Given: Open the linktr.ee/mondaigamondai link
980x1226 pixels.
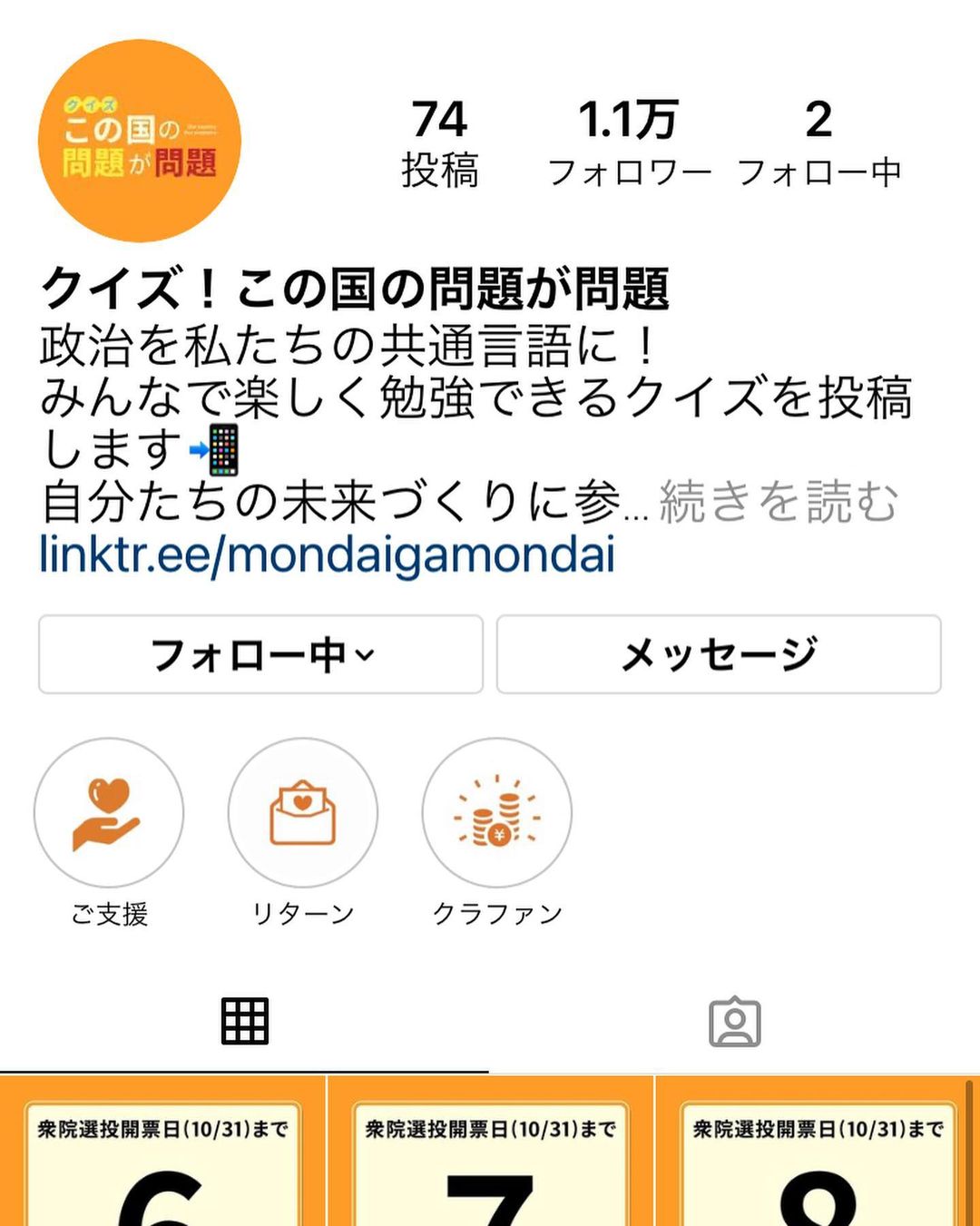Looking at the screenshot, I should click(x=328, y=554).
